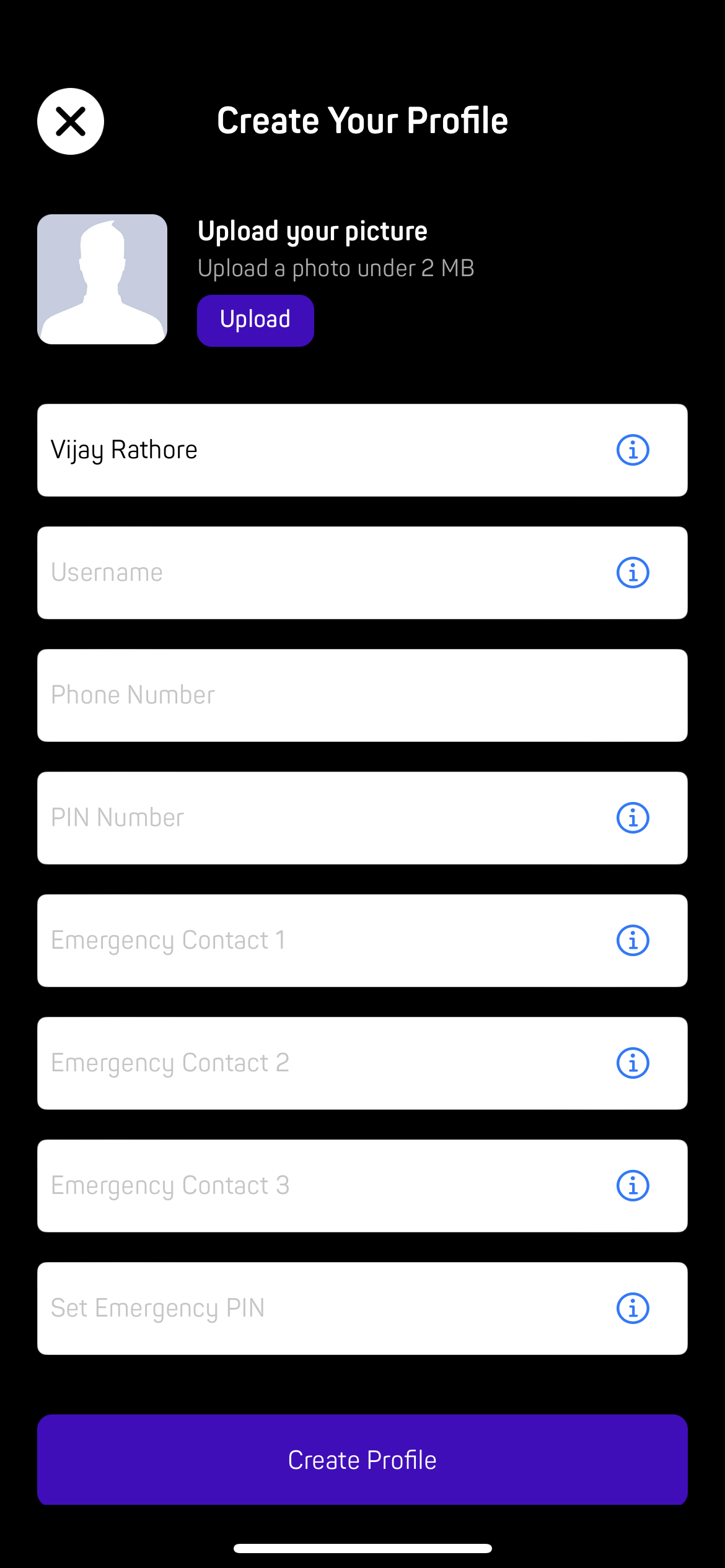Select the Phone Number field
Viewport: 725px width, 1568px height.
point(362,695)
